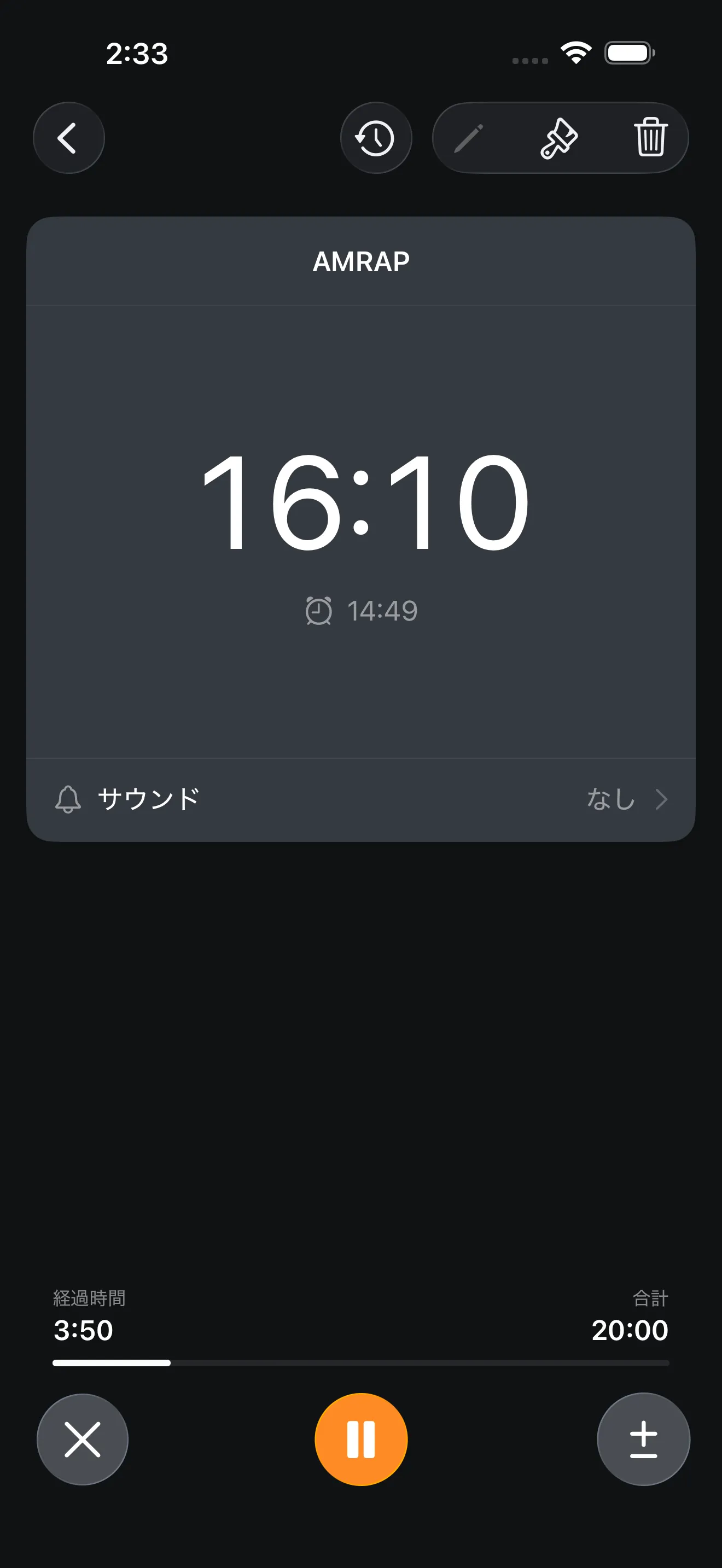This screenshot has height=1568, width=722.
Task: Open the timer history
Action: 376,137
